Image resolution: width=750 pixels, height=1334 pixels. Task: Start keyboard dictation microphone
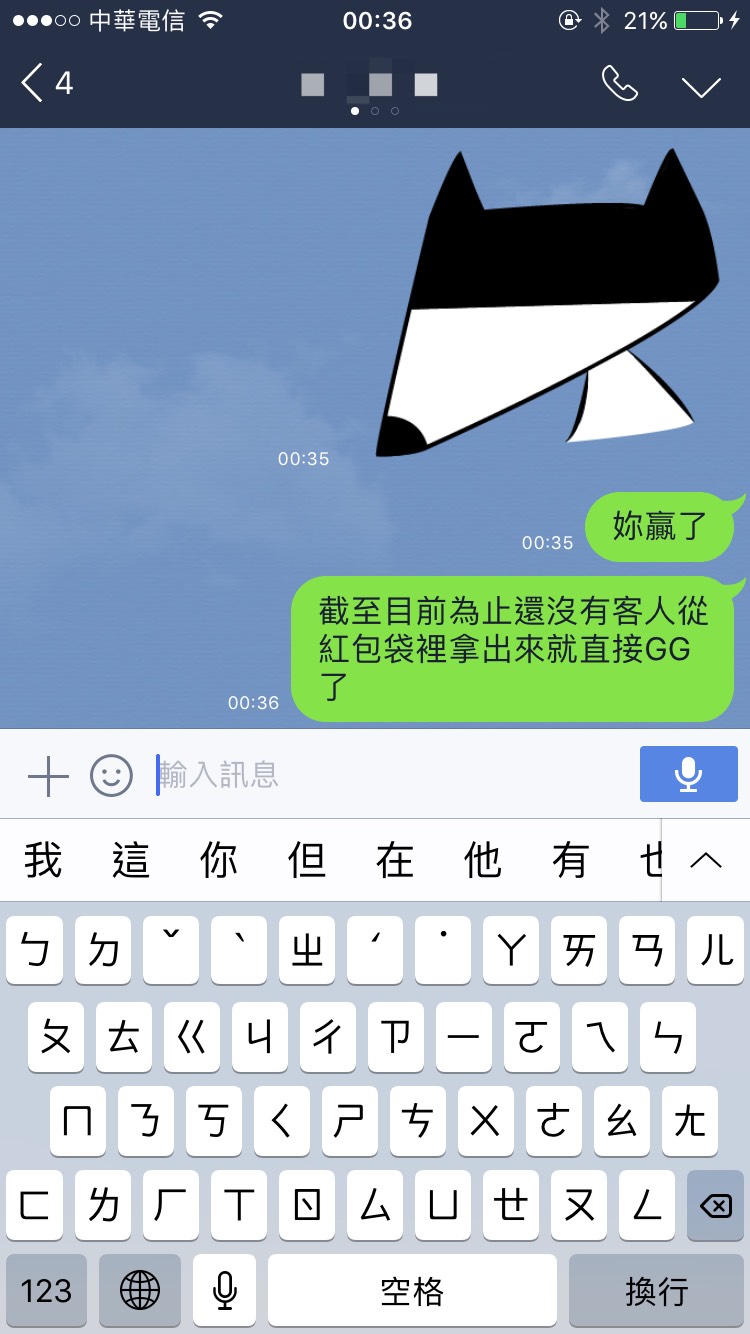225,1291
